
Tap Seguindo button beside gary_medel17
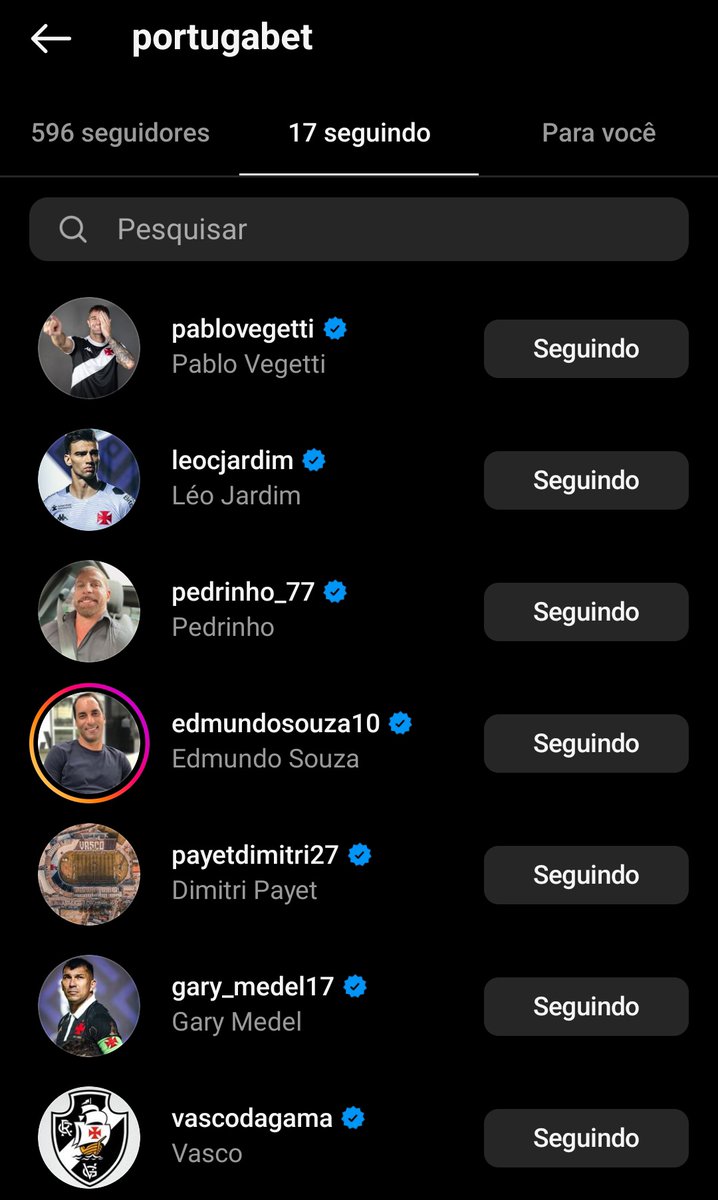[x=586, y=1006]
